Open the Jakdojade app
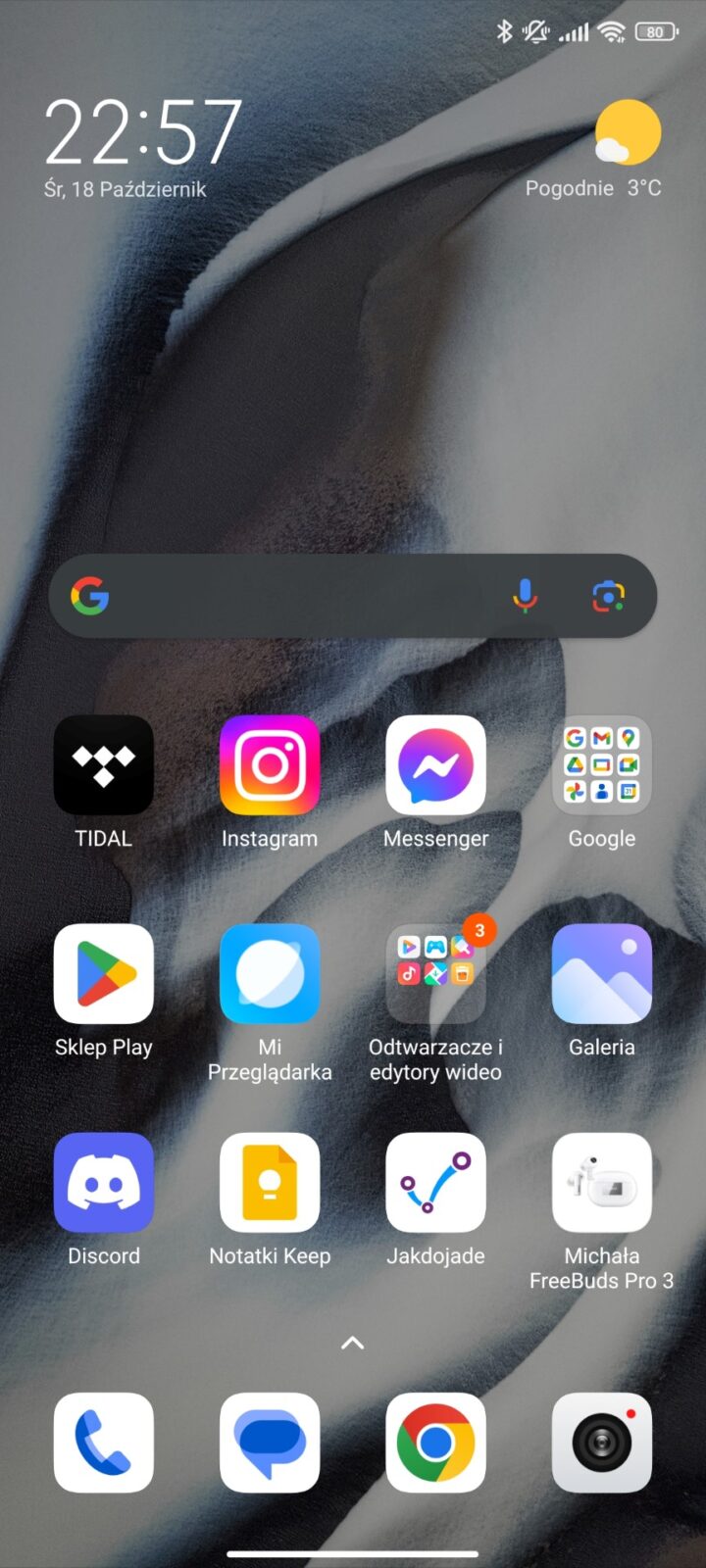The height and width of the screenshot is (1568, 706). coord(435,1183)
